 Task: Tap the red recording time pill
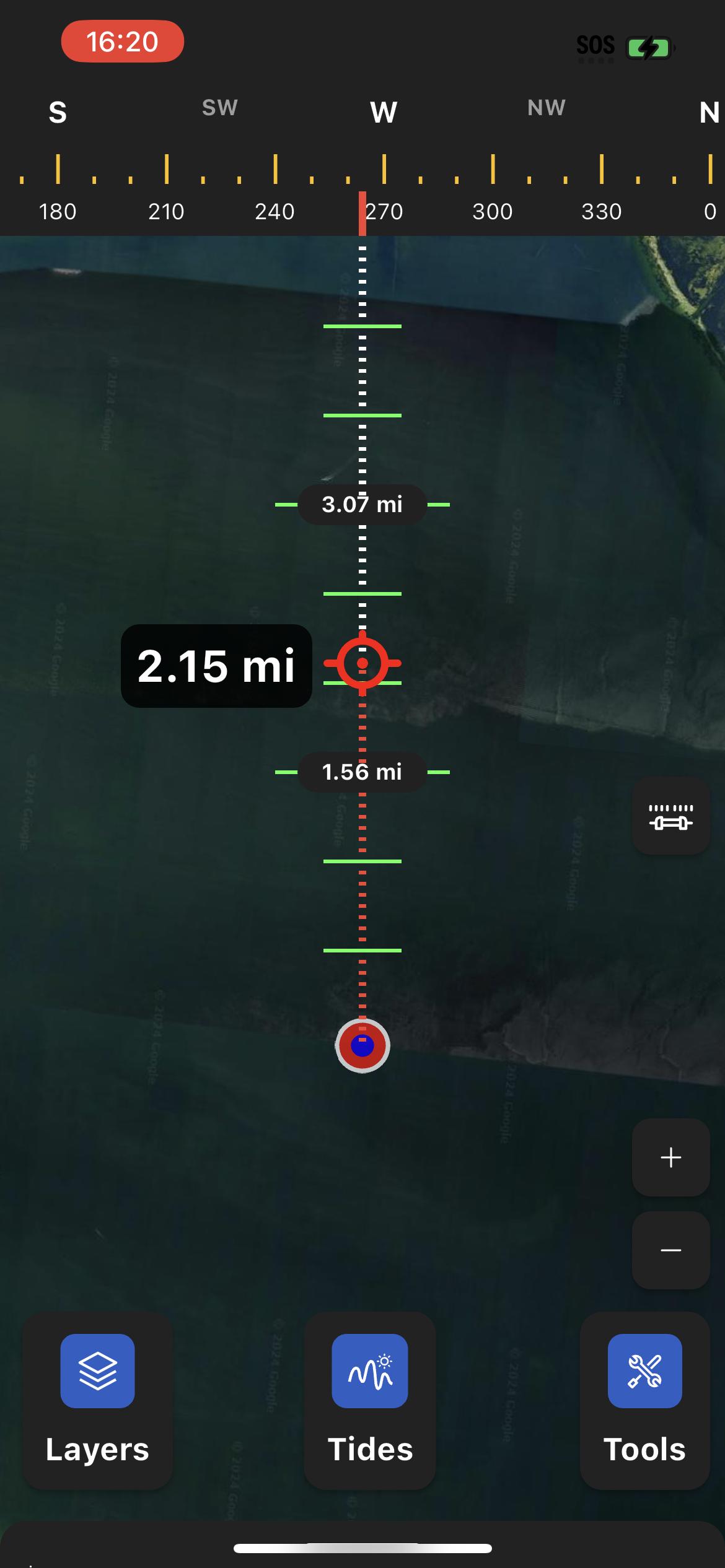pyautogui.click(x=123, y=41)
